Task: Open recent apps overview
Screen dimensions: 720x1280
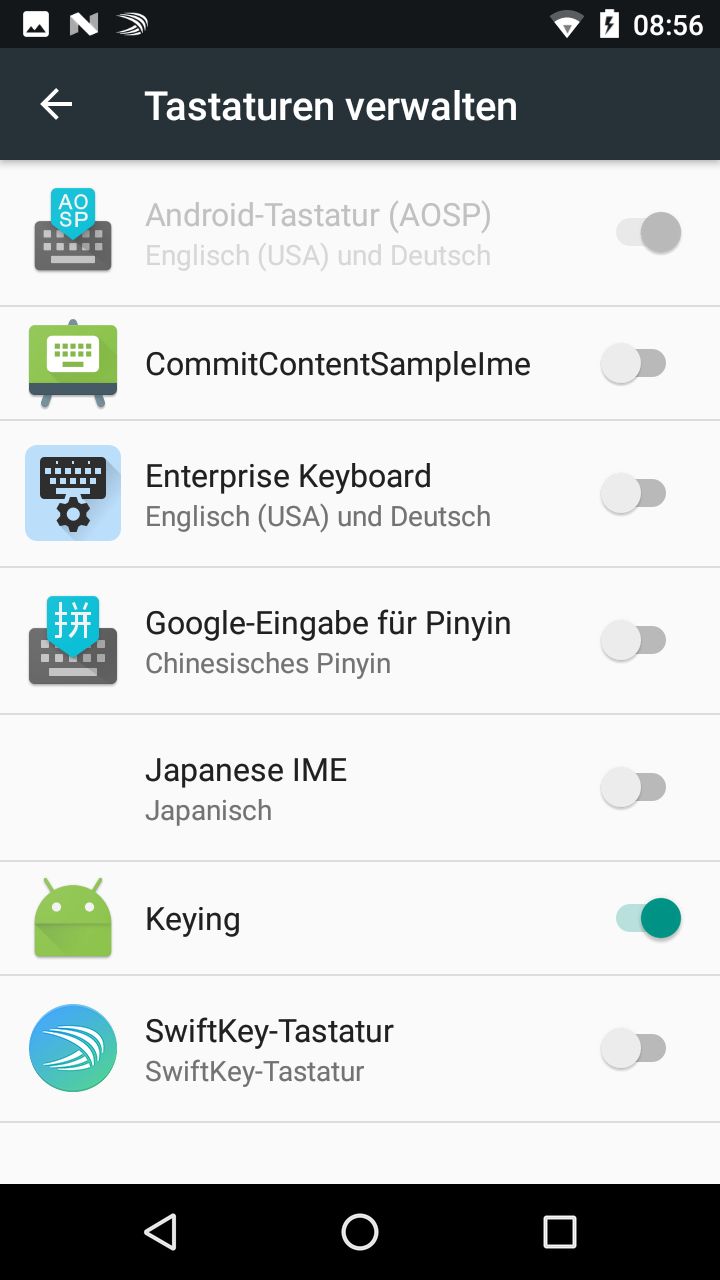Action: (560, 1232)
